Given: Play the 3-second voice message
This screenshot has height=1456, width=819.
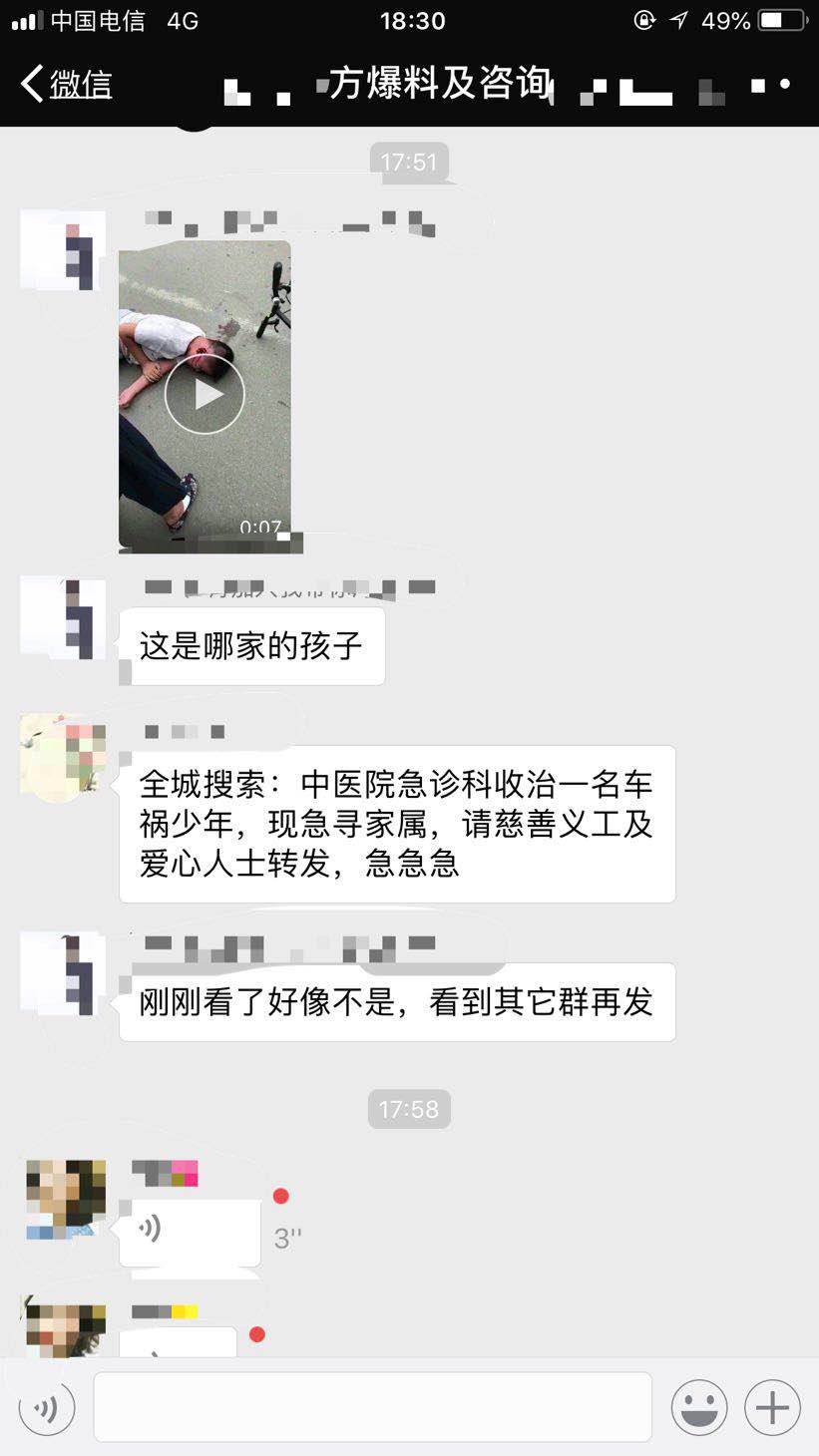Looking at the screenshot, I should point(190,1233).
